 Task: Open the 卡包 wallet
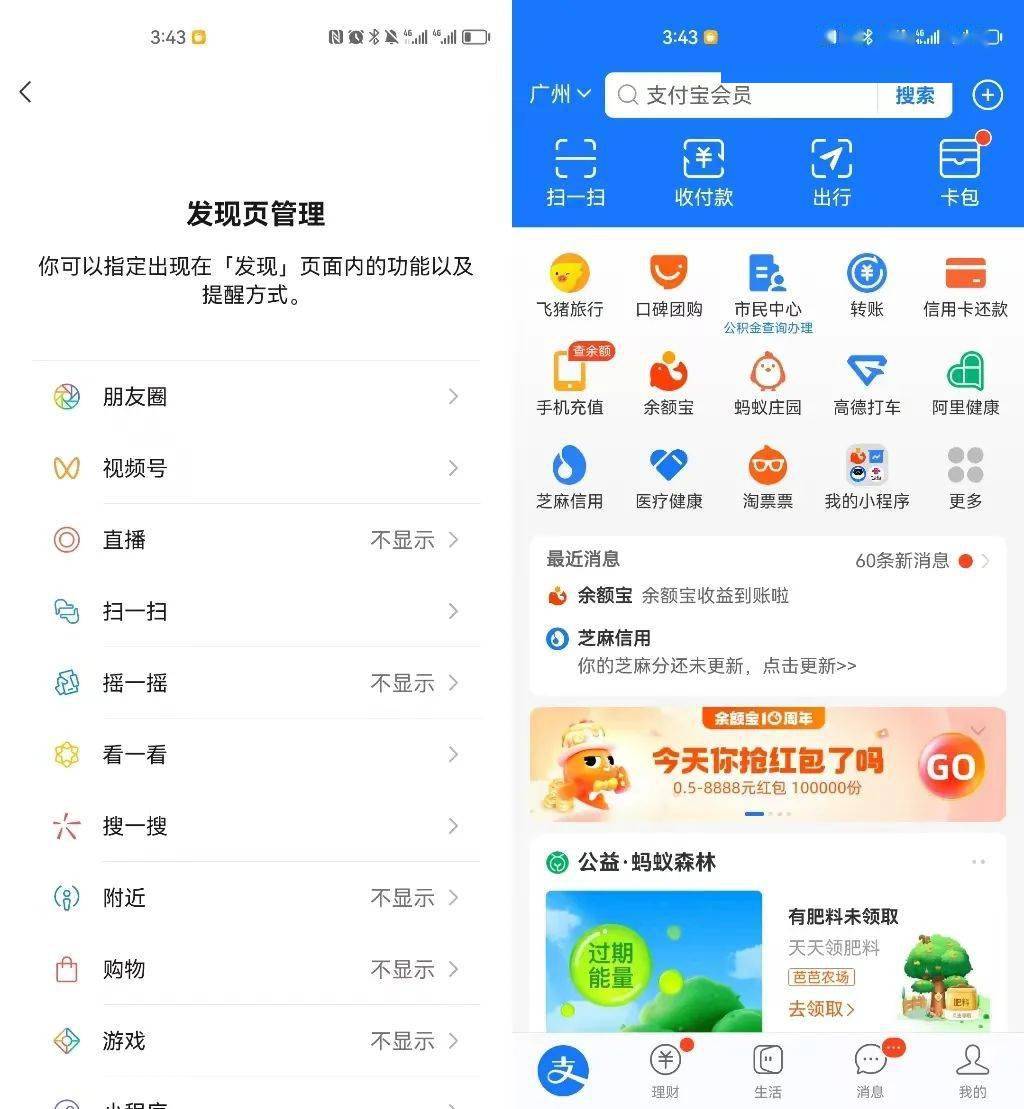959,173
